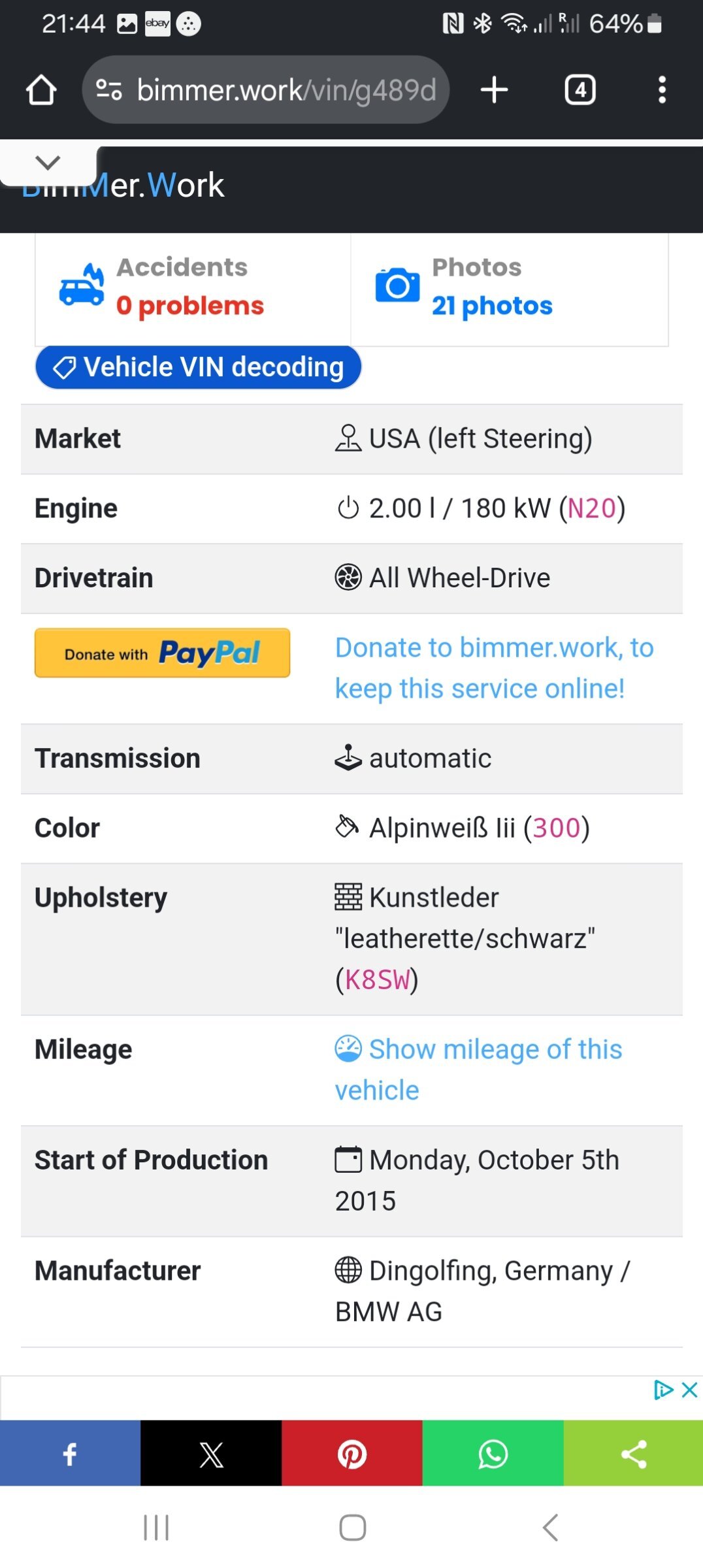This screenshot has height=1568, width=703.
Task: Expand the collapsed chevron dropdown tab
Action: point(48,163)
